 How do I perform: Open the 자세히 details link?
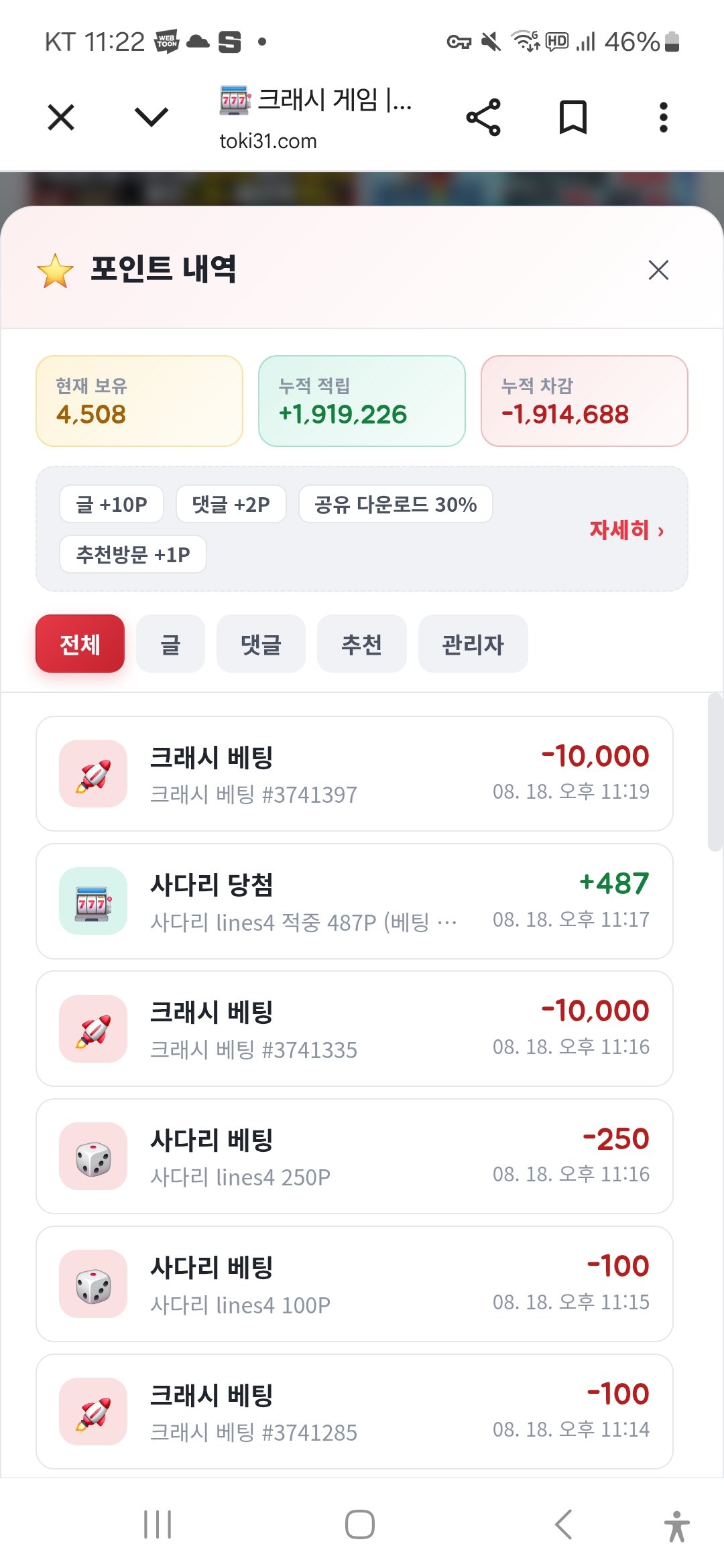click(627, 530)
